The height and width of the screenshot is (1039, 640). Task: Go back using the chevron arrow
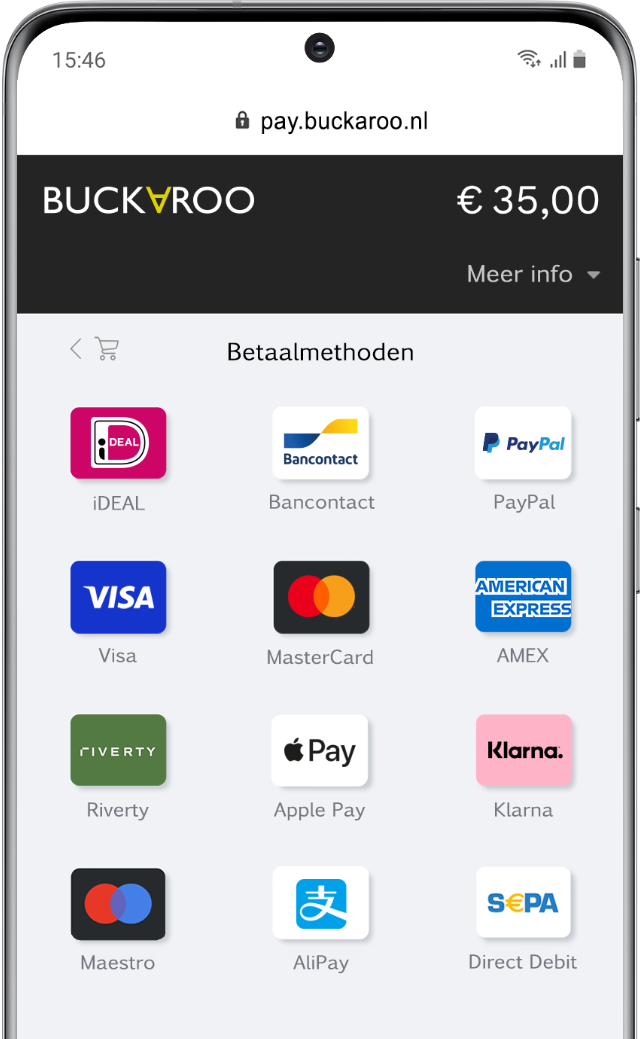click(76, 349)
